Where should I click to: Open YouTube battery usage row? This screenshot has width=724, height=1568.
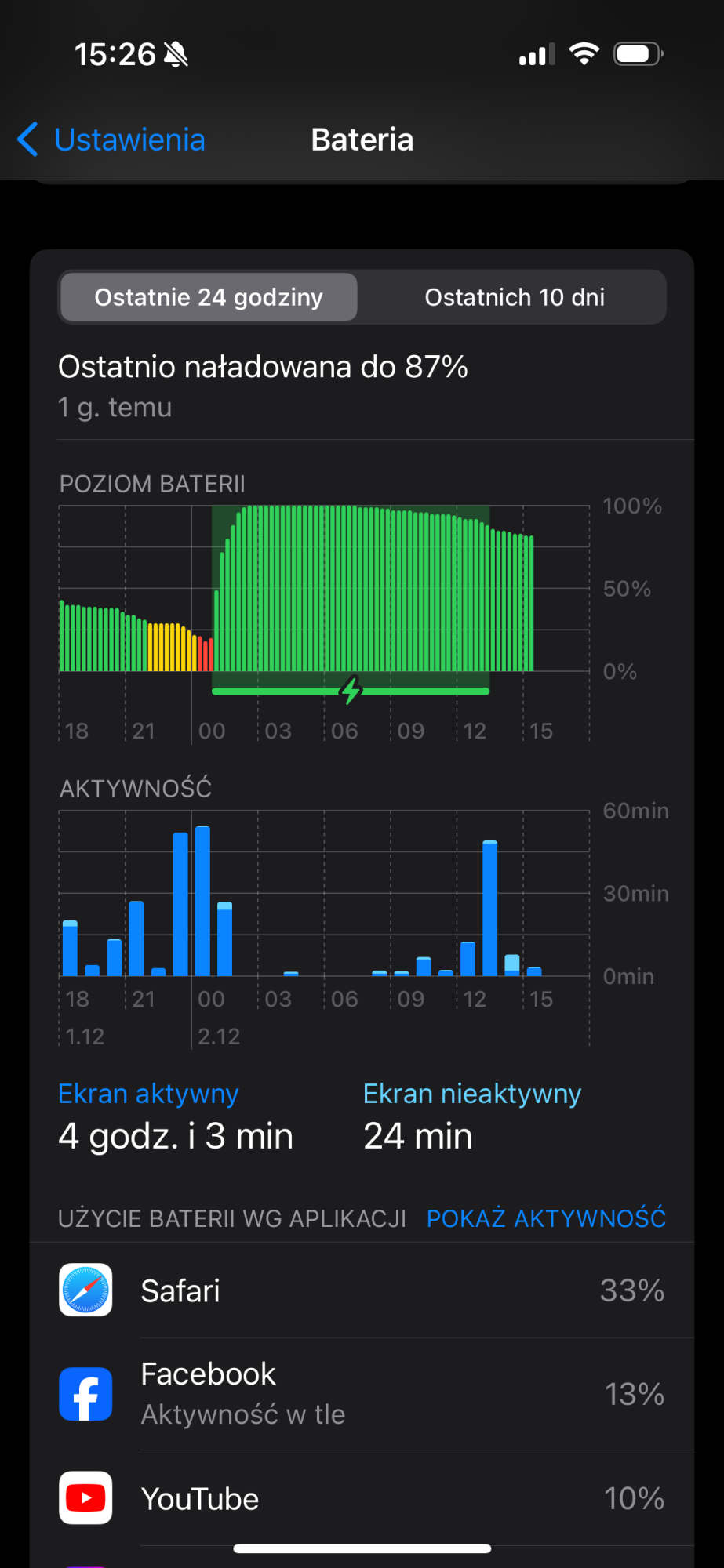click(x=362, y=1498)
